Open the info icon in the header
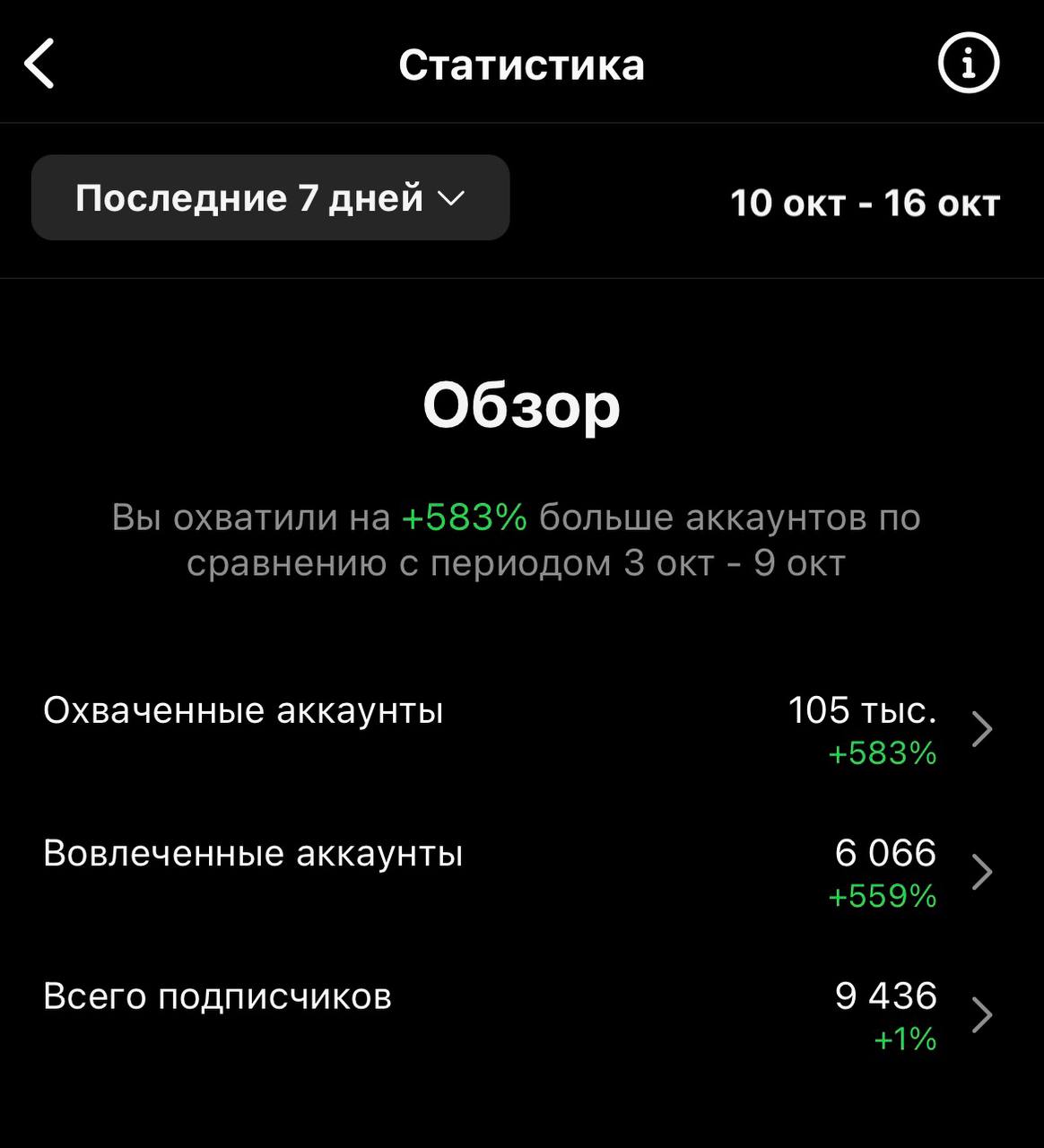1044x1148 pixels. (x=968, y=64)
